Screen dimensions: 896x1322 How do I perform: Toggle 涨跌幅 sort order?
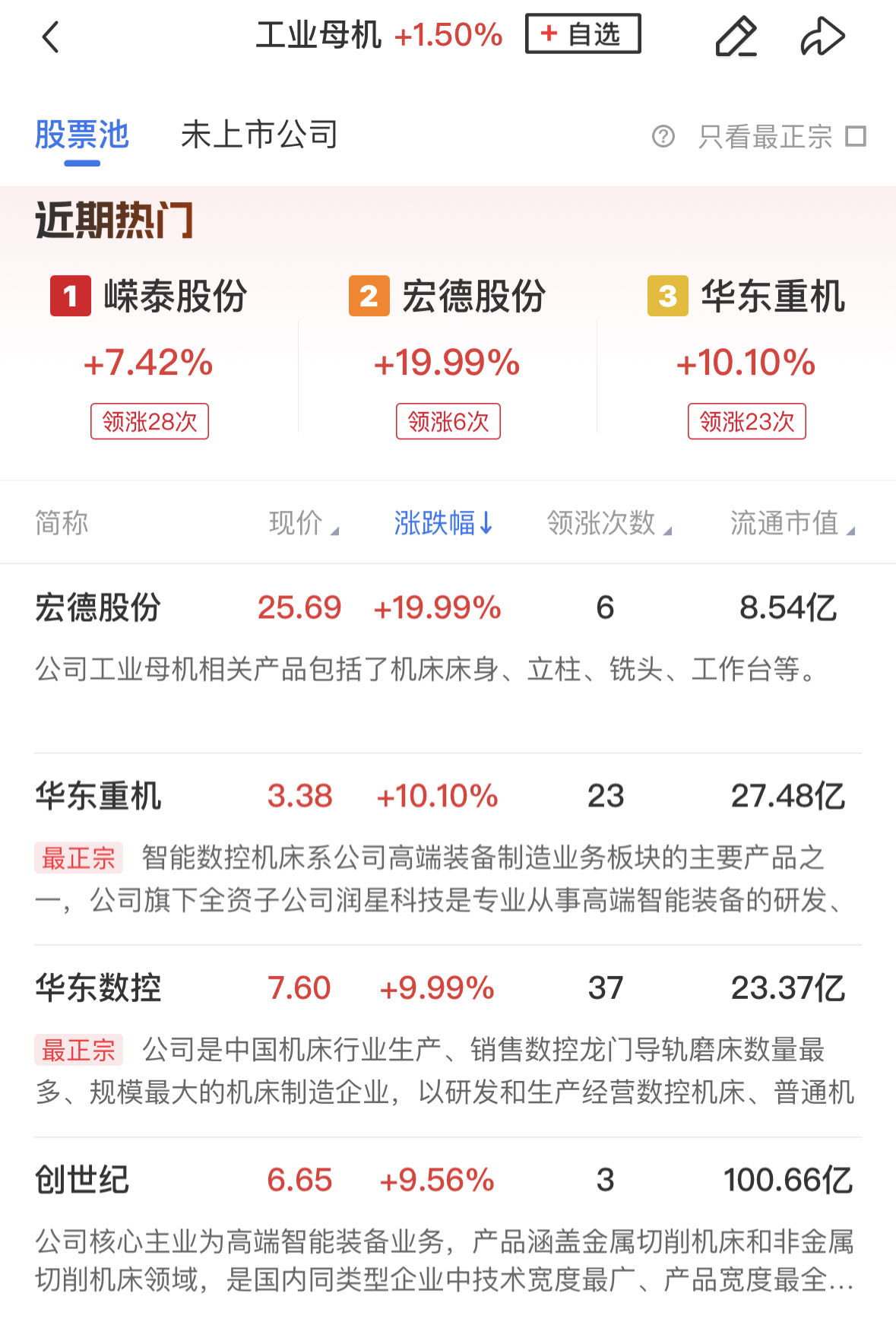[444, 523]
